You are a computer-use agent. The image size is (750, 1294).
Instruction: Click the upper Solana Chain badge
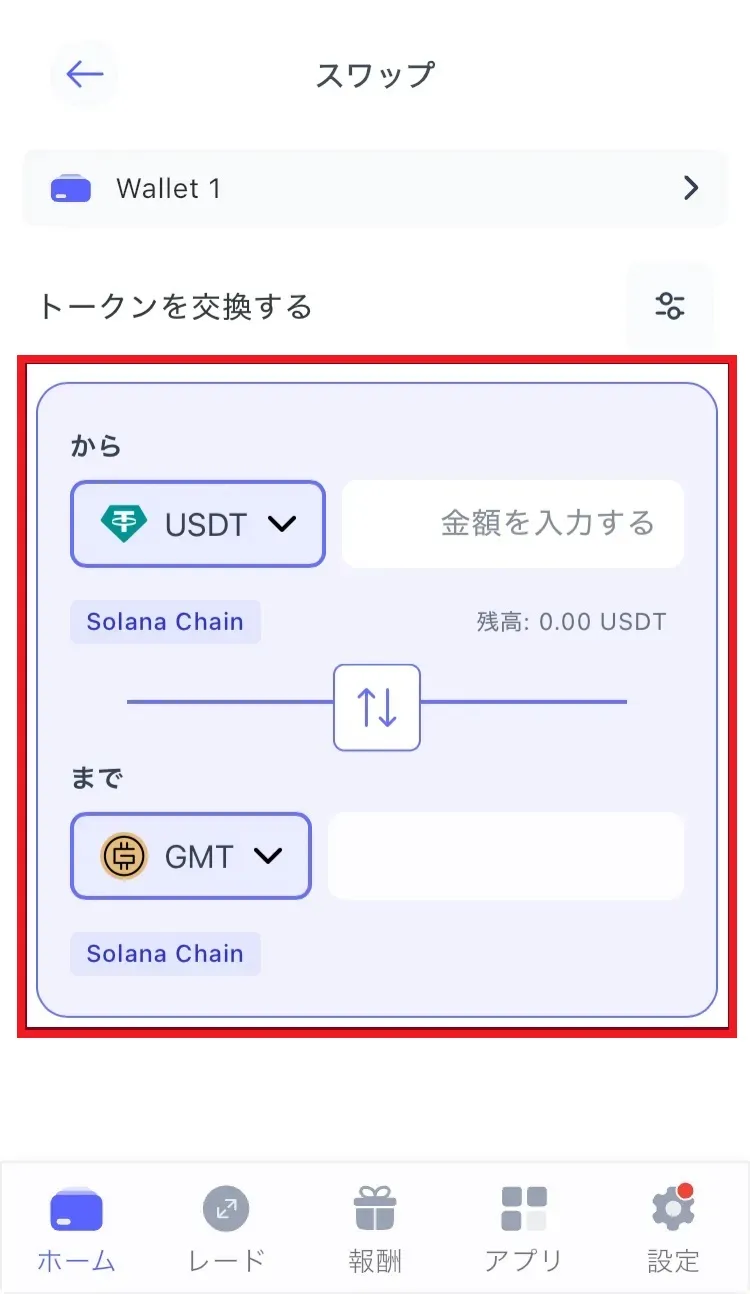coord(164,621)
